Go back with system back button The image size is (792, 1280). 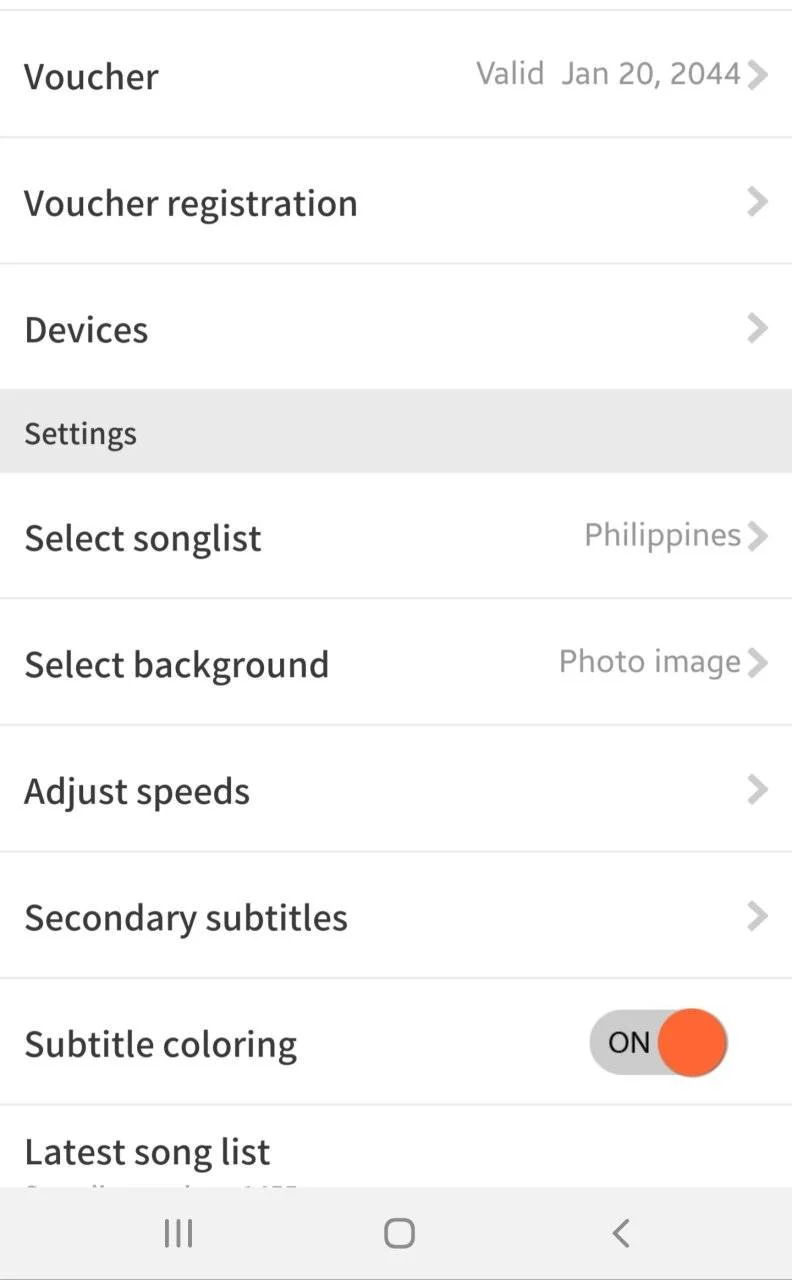(621, 1233)
